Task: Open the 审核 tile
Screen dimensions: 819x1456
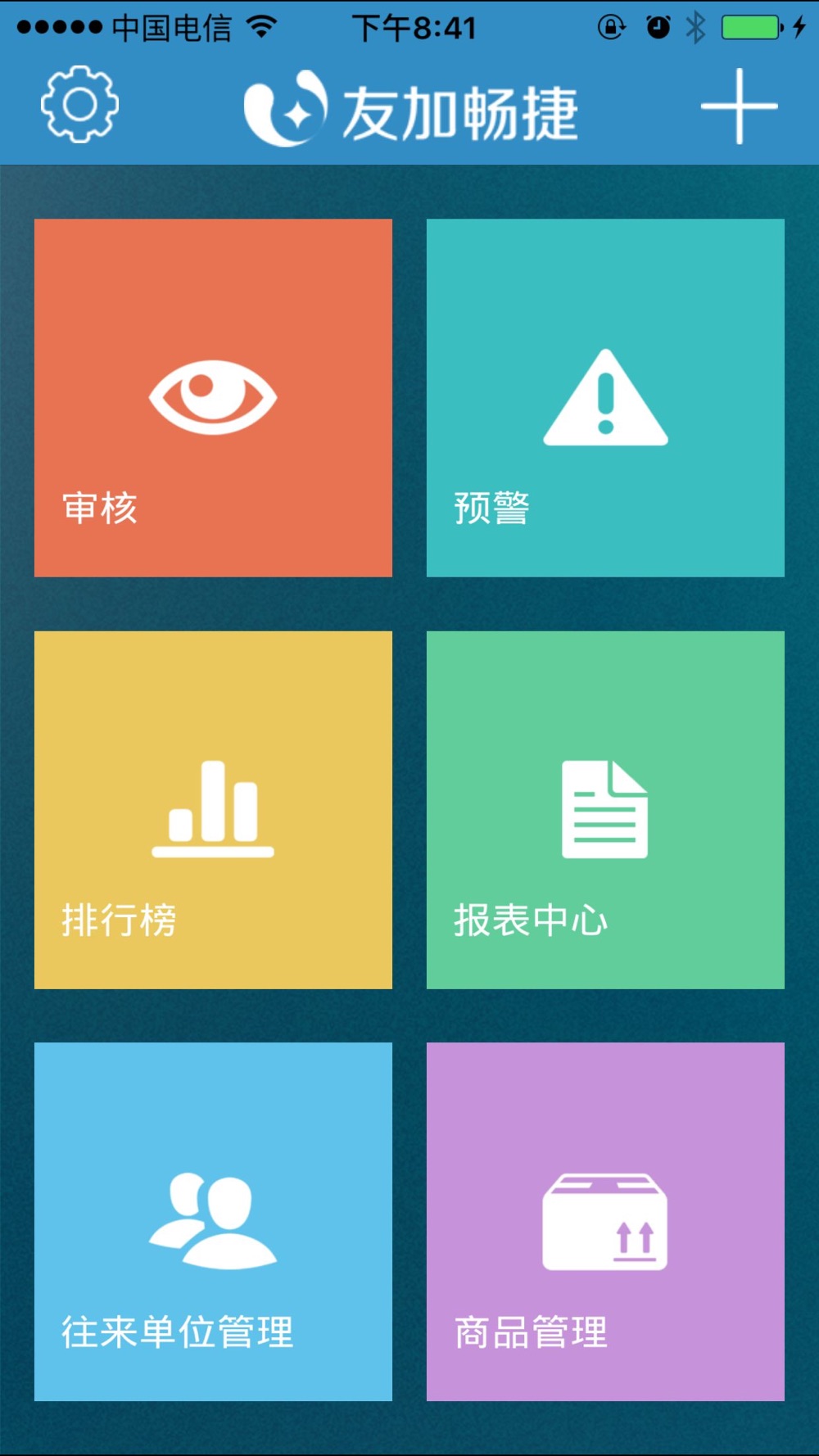Action: tap(213, 398)
